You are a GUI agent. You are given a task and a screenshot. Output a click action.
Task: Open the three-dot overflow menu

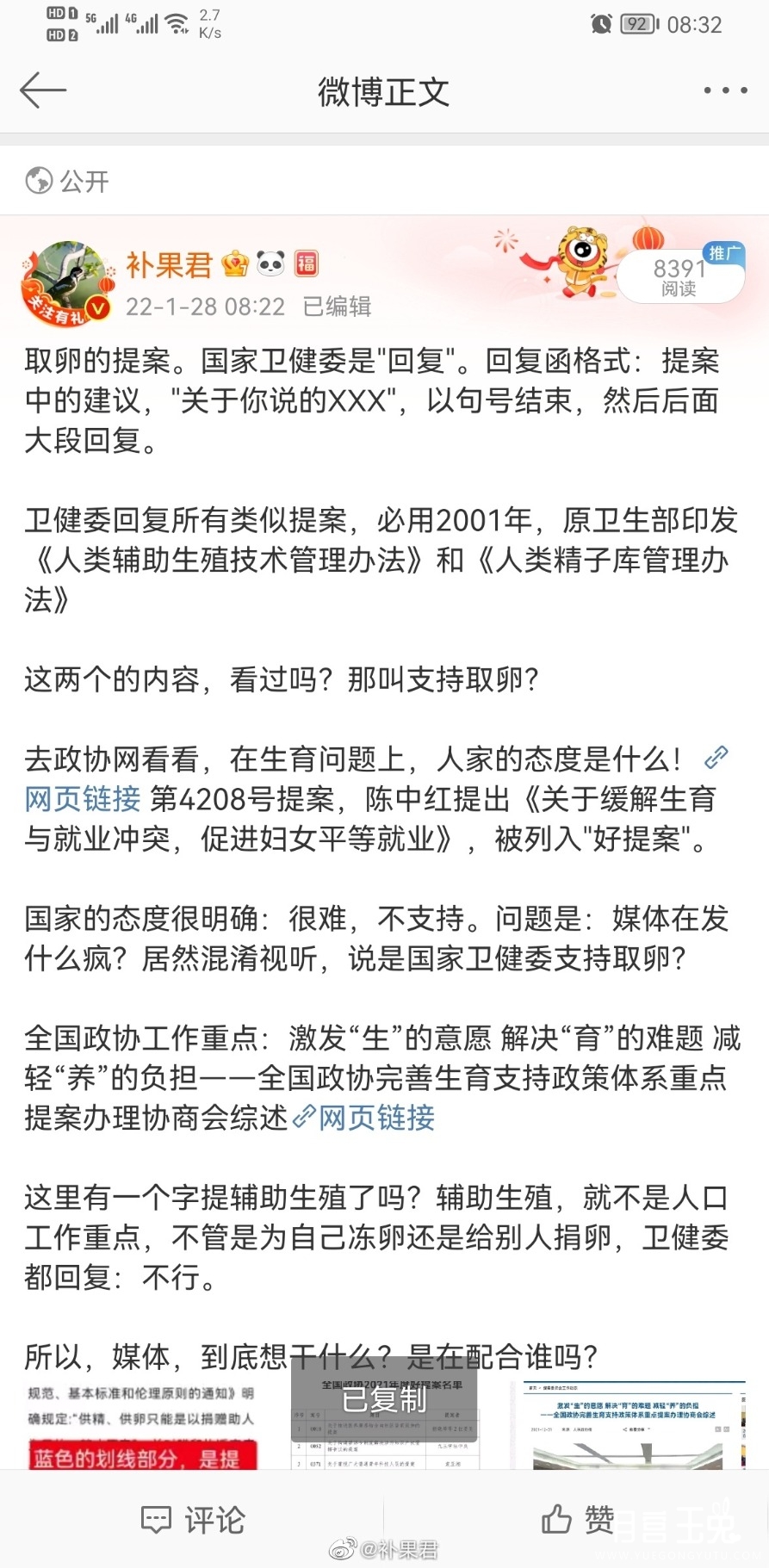pos(725,90)
